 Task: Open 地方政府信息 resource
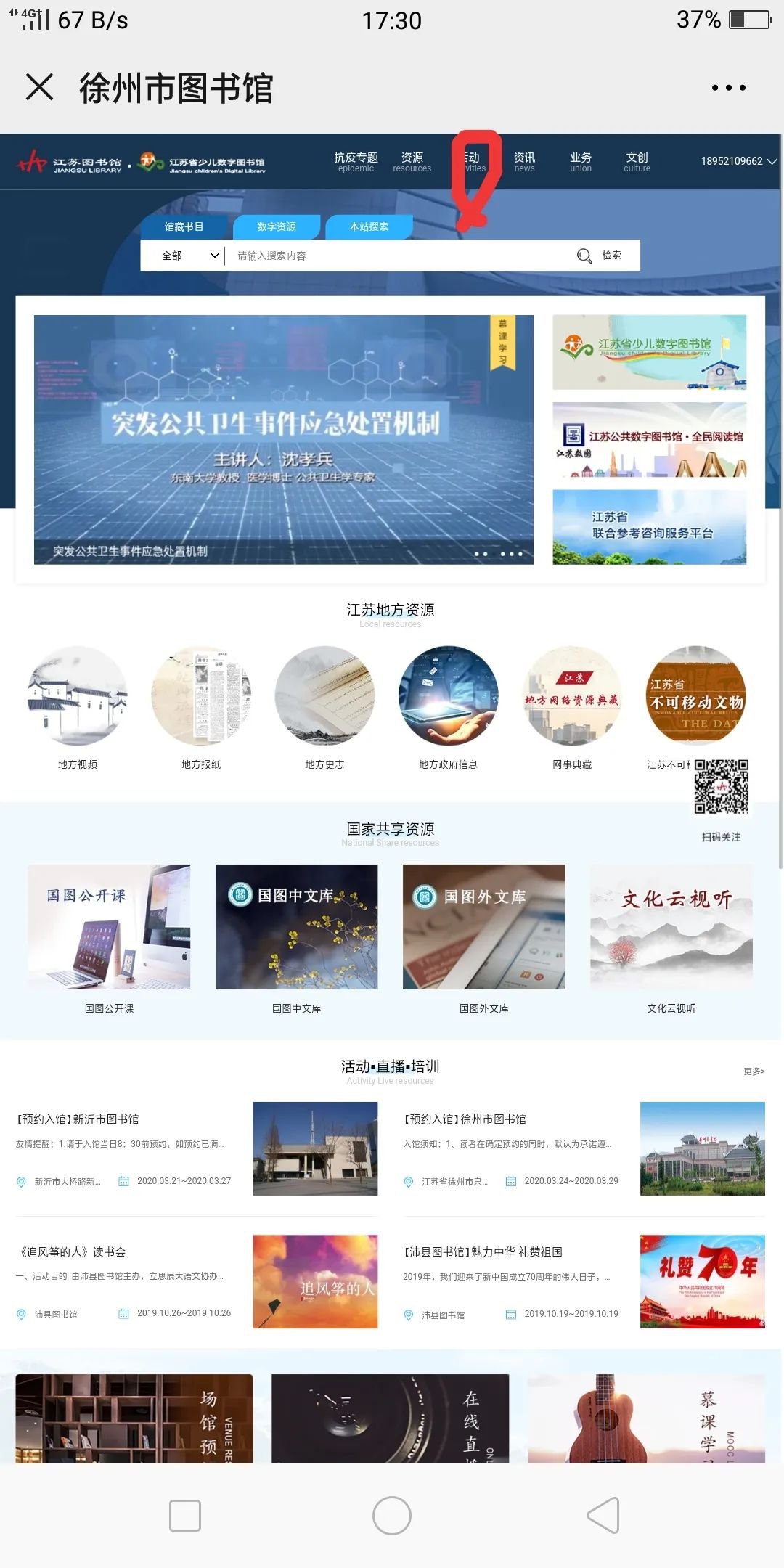[448, 697]
